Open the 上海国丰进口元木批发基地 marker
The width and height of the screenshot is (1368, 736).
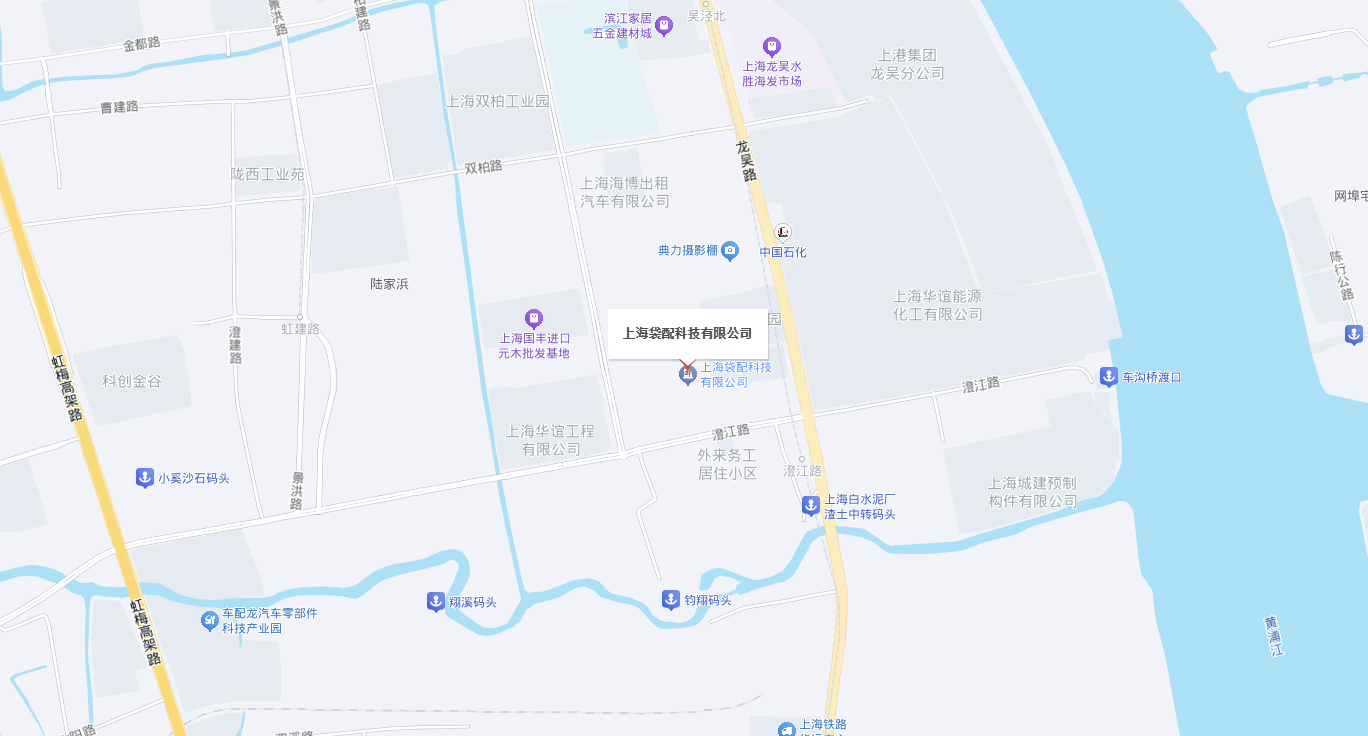tap(534, 319)
